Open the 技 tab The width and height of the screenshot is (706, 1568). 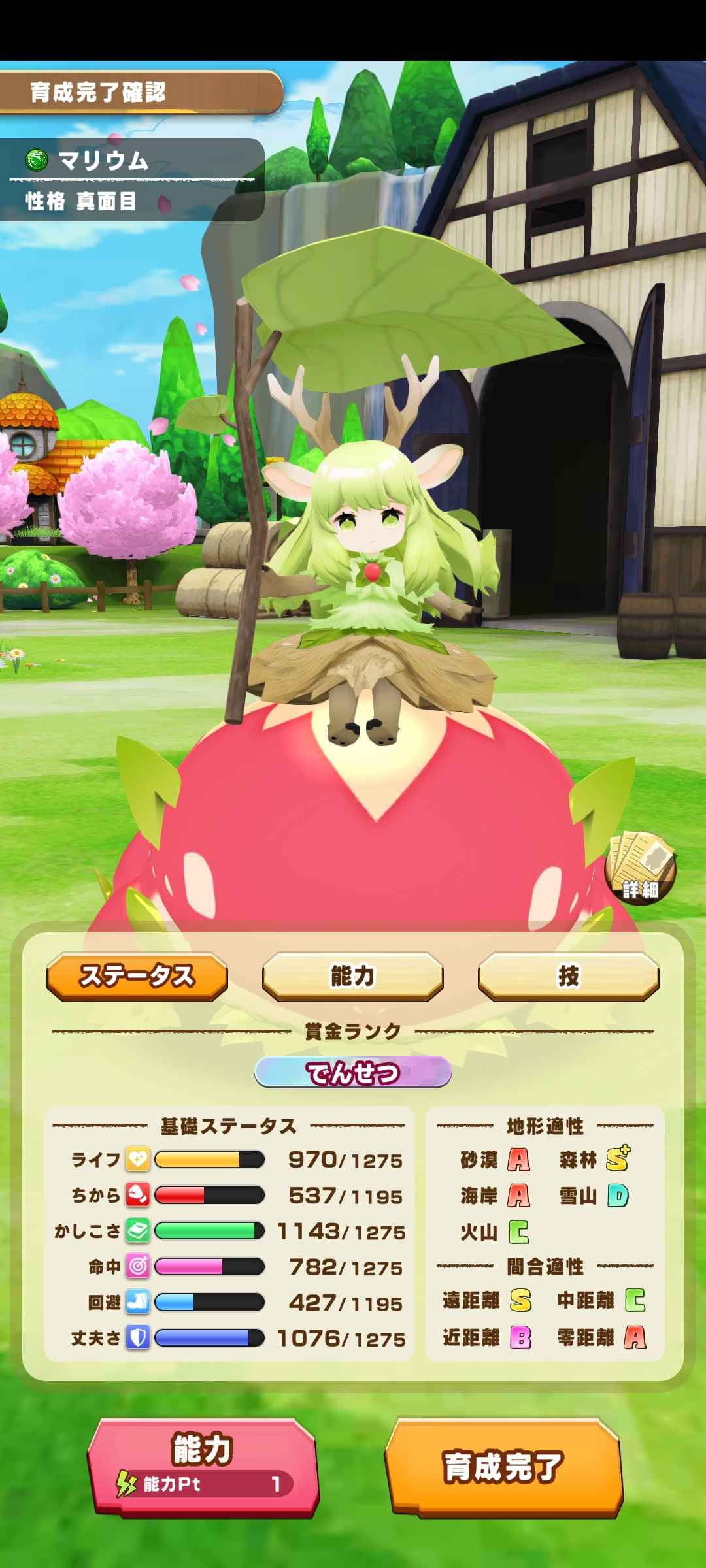(x=568, y=976)
